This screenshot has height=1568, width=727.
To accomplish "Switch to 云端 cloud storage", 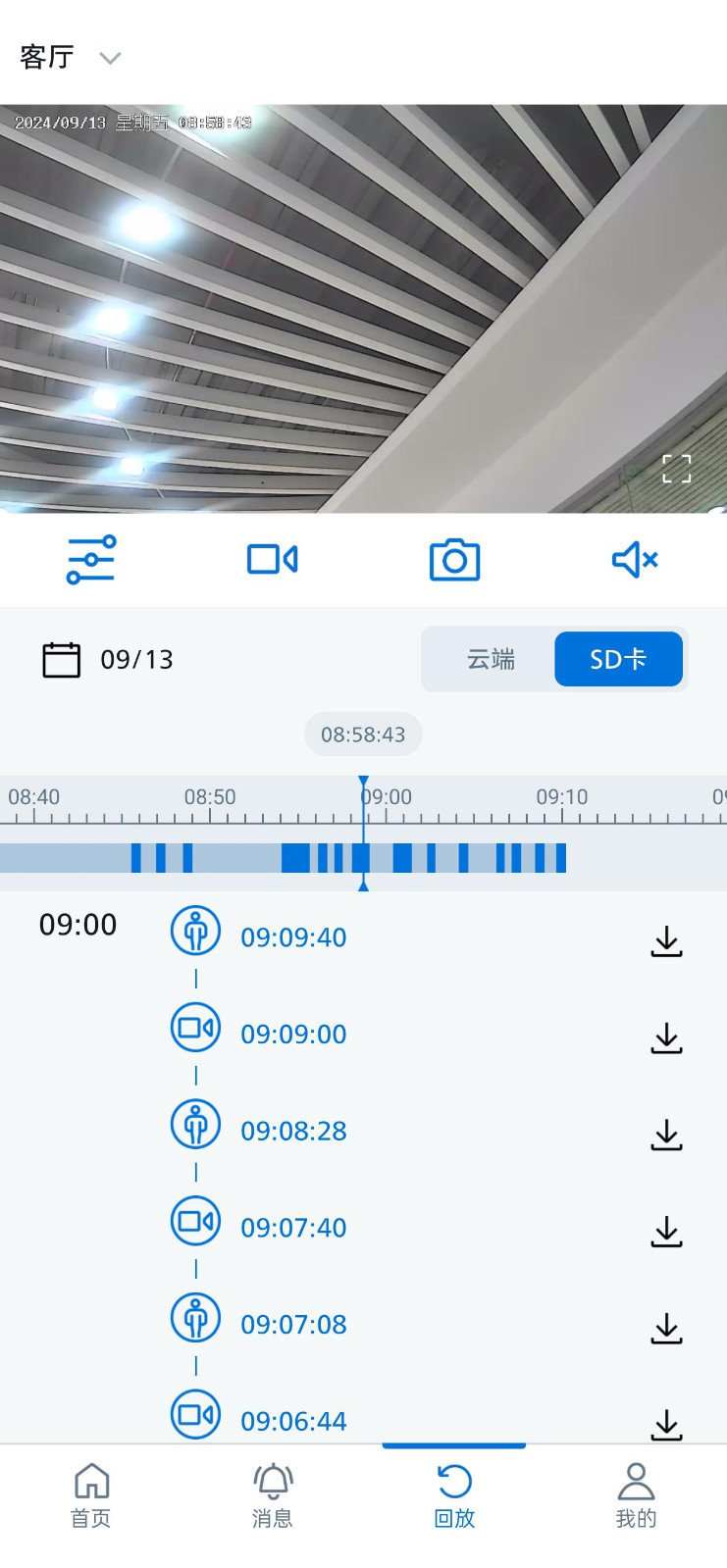I will pyautogui.click(x=491, y=659).
